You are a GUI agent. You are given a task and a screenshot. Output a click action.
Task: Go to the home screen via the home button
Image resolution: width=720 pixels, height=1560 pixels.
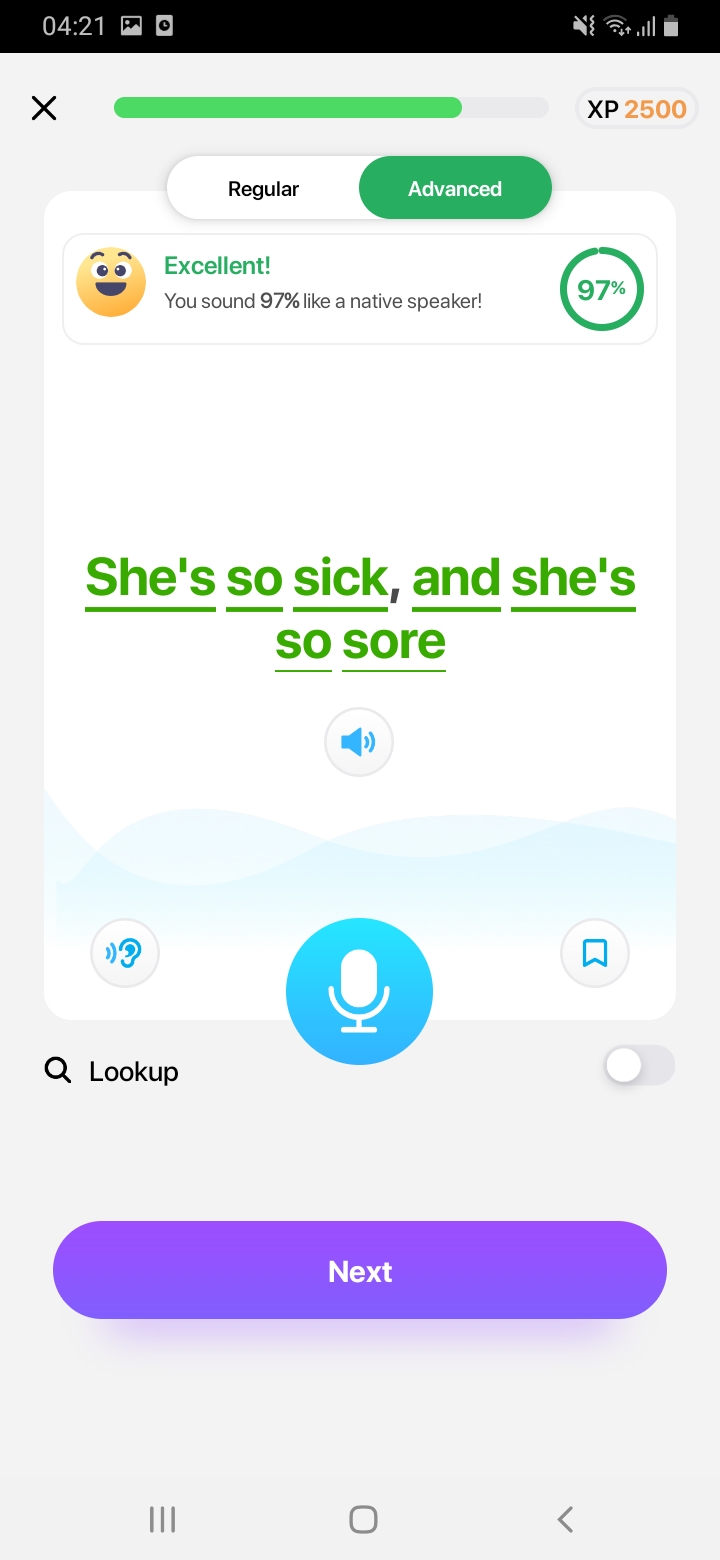363,1520
